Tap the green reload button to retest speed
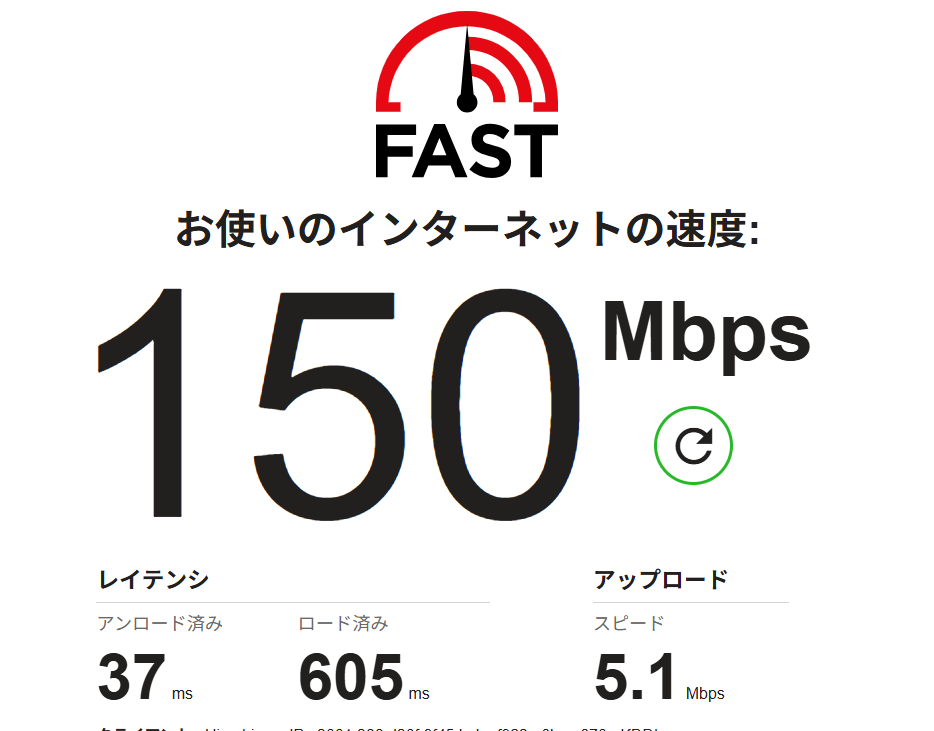The width and height of the screenshot is (934, 731). tap(693, 445)
